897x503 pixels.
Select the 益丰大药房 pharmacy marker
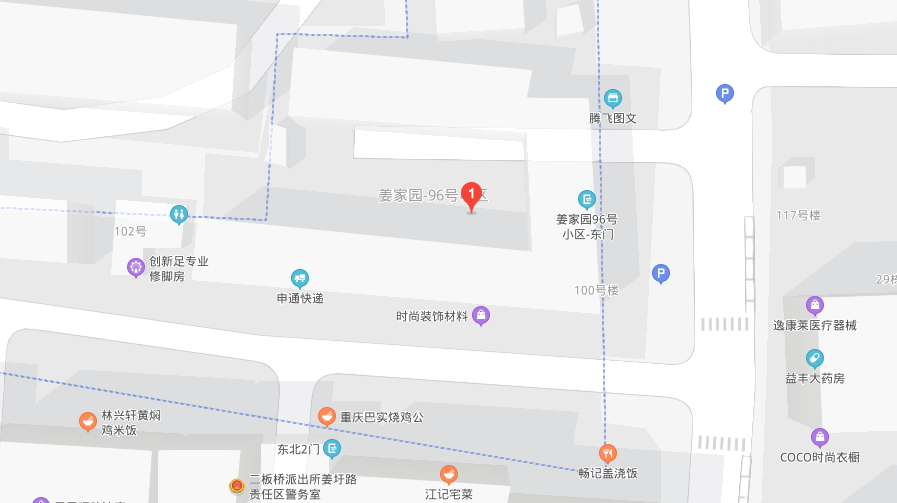(815, 358)
